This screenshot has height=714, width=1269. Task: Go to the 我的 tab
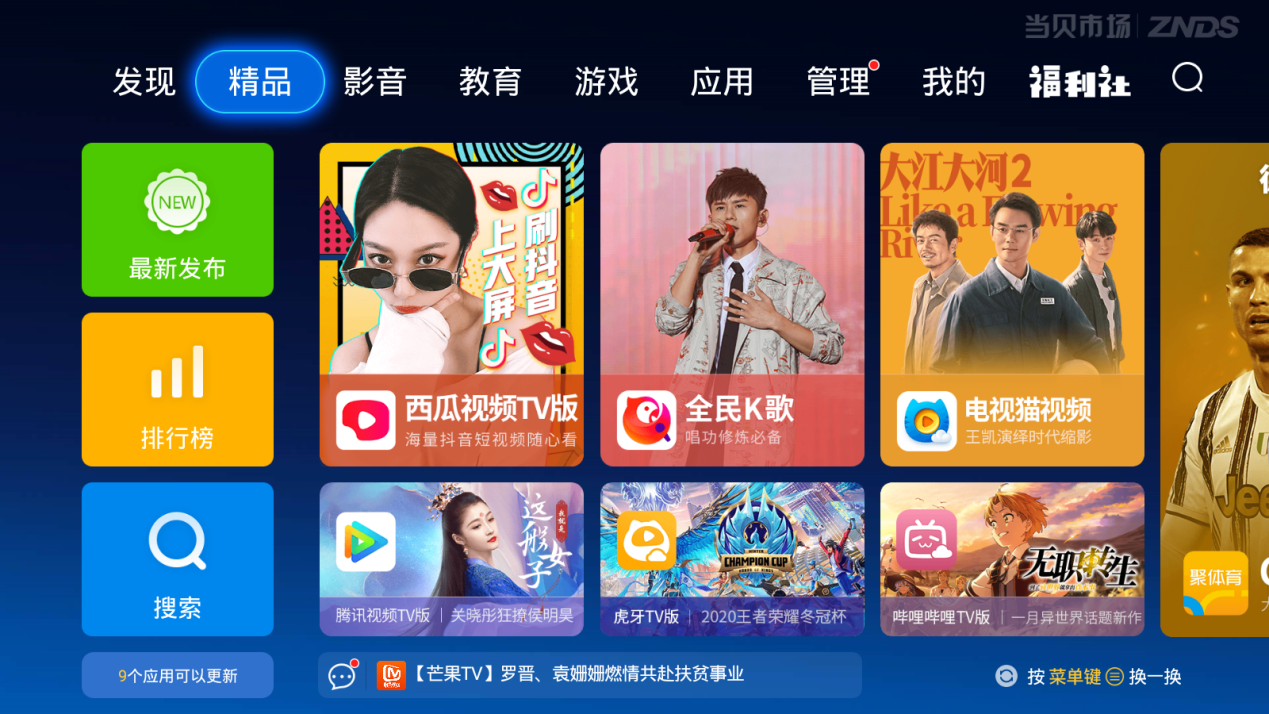coord(953,82)
